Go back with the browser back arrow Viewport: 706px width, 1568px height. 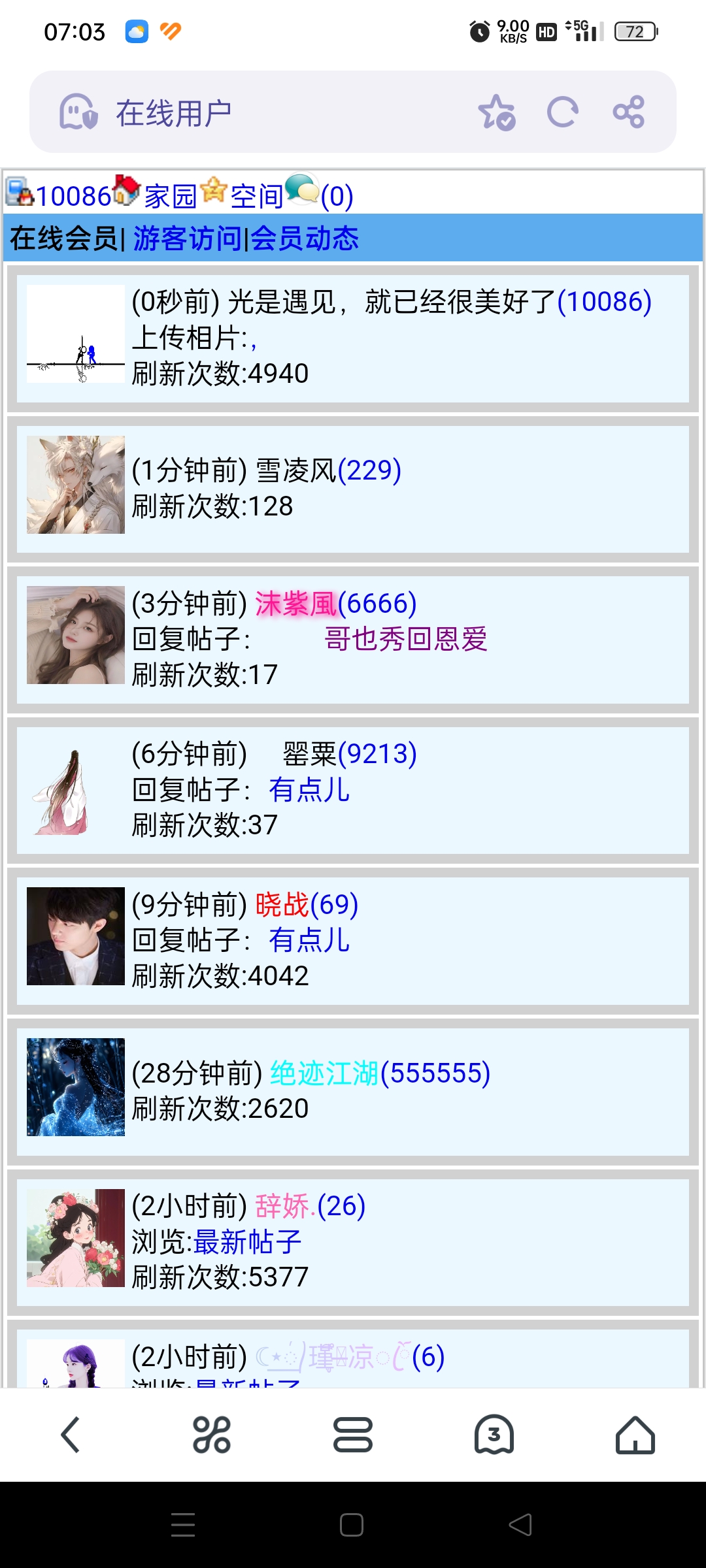point(71,1435)
